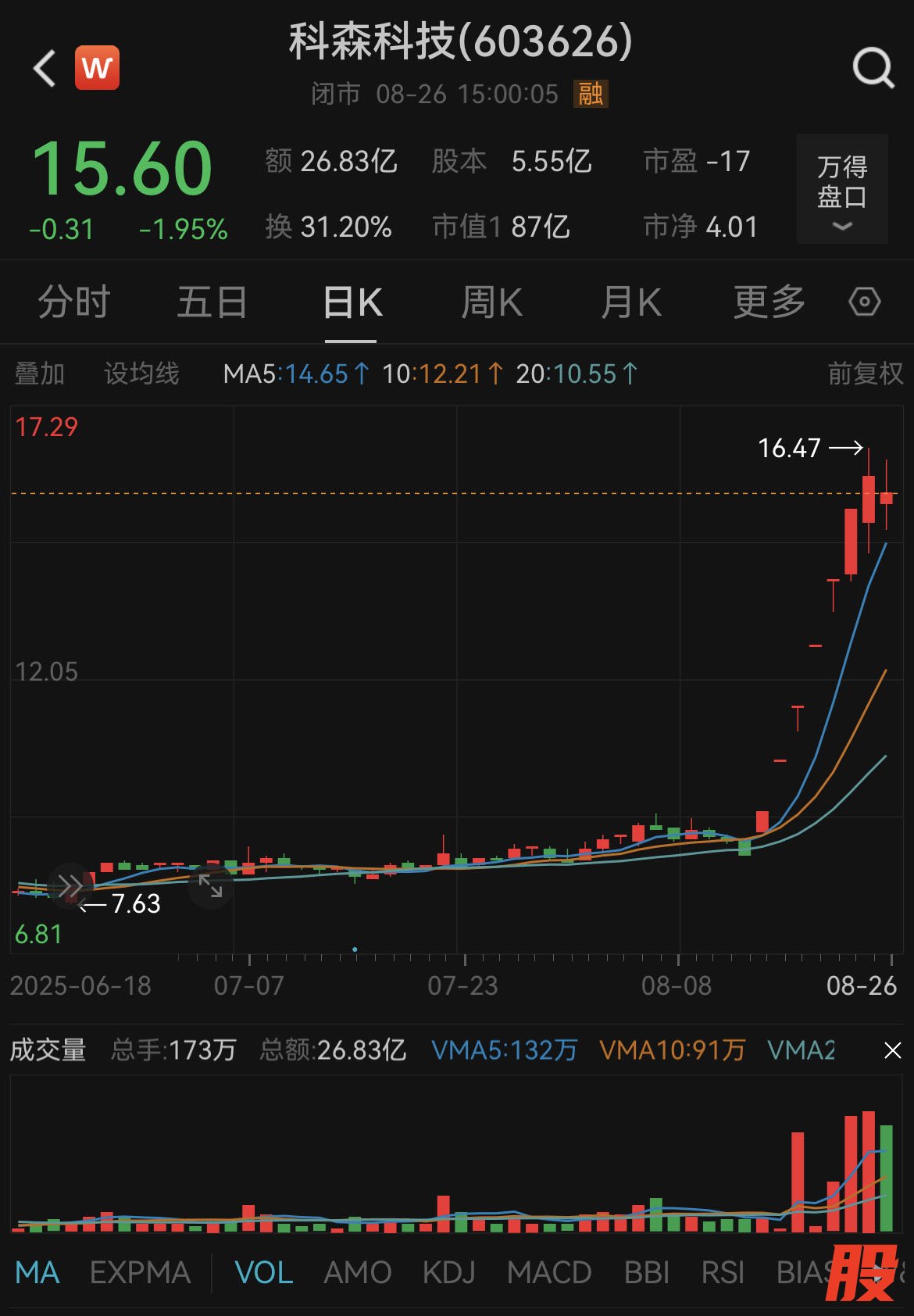Switch to the 分时 chart tab

tap(73, 302)
